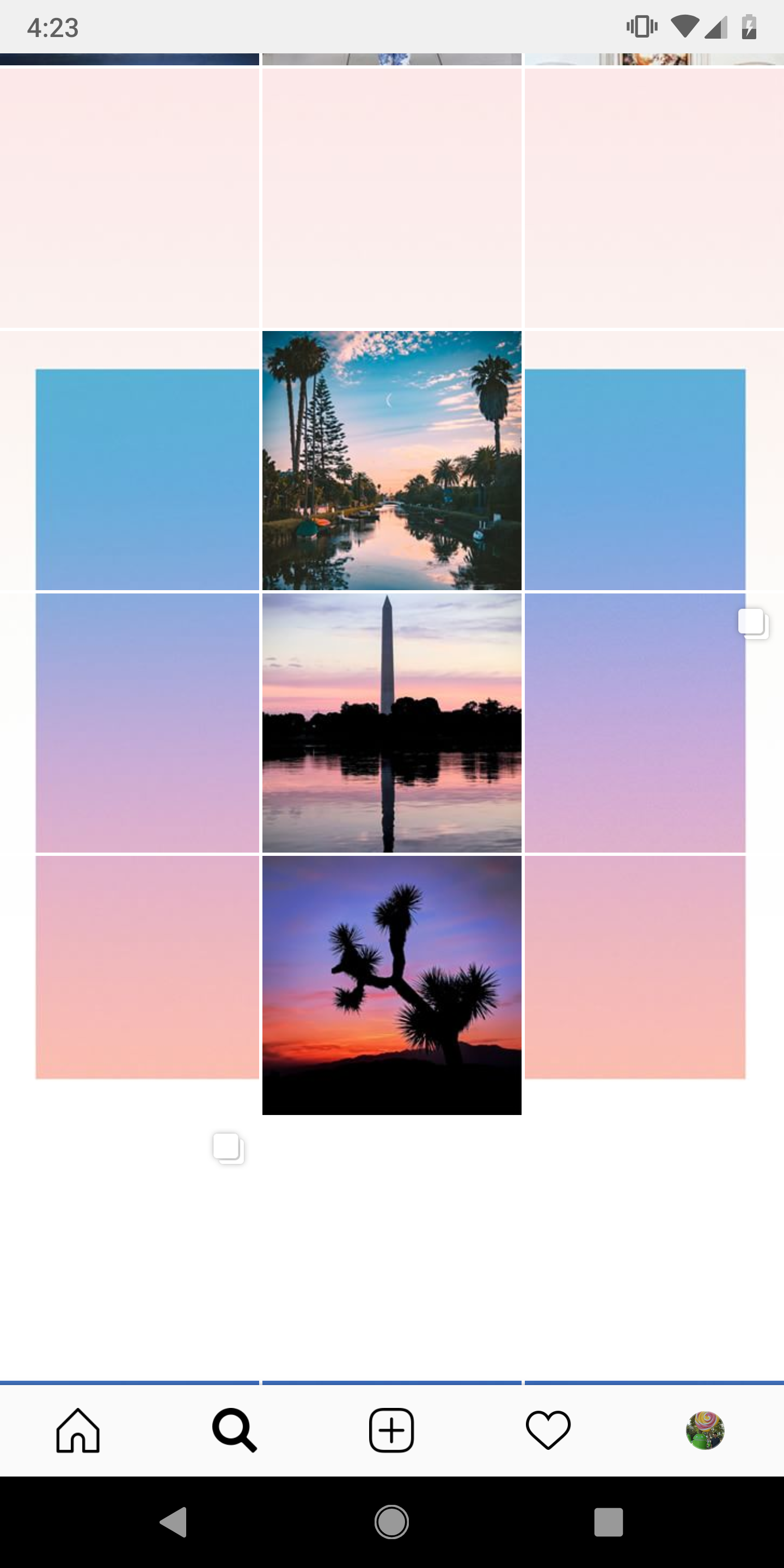This screenshot has height=1568, width=784.
Task: Open your profile via the avatar icon
Action: coord(706,1430)
